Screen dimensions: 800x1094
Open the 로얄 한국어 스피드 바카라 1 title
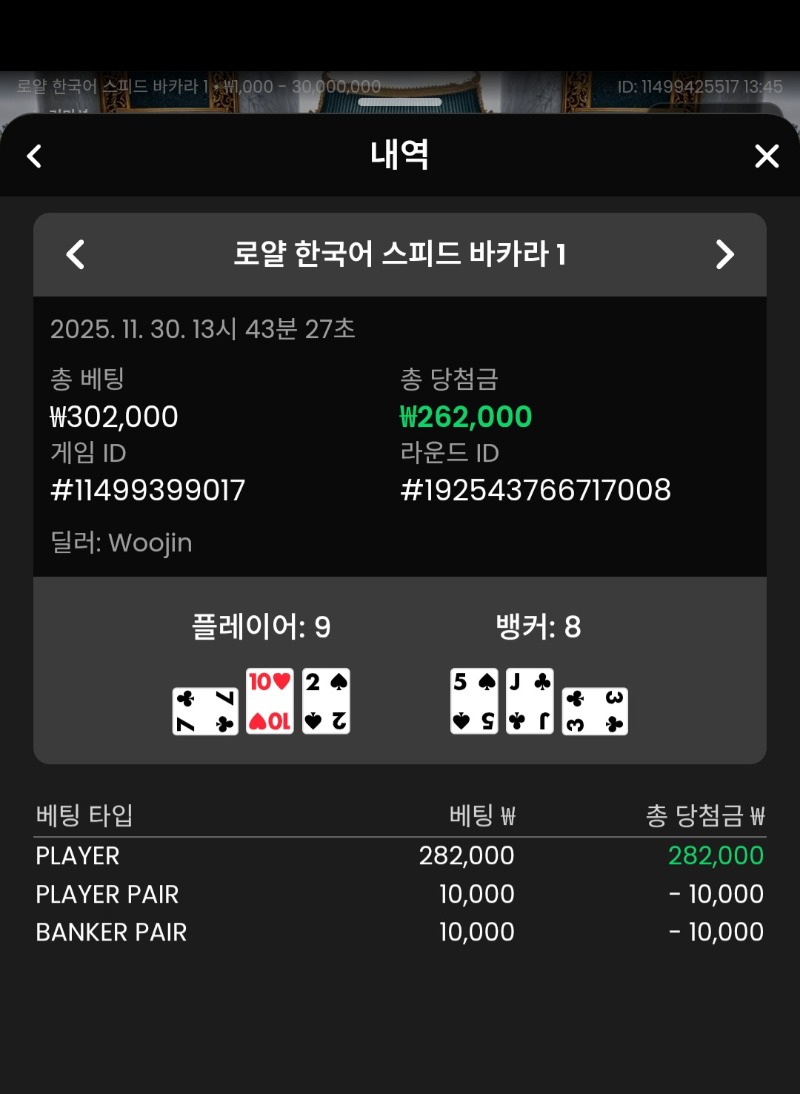[x=400, y=255]
